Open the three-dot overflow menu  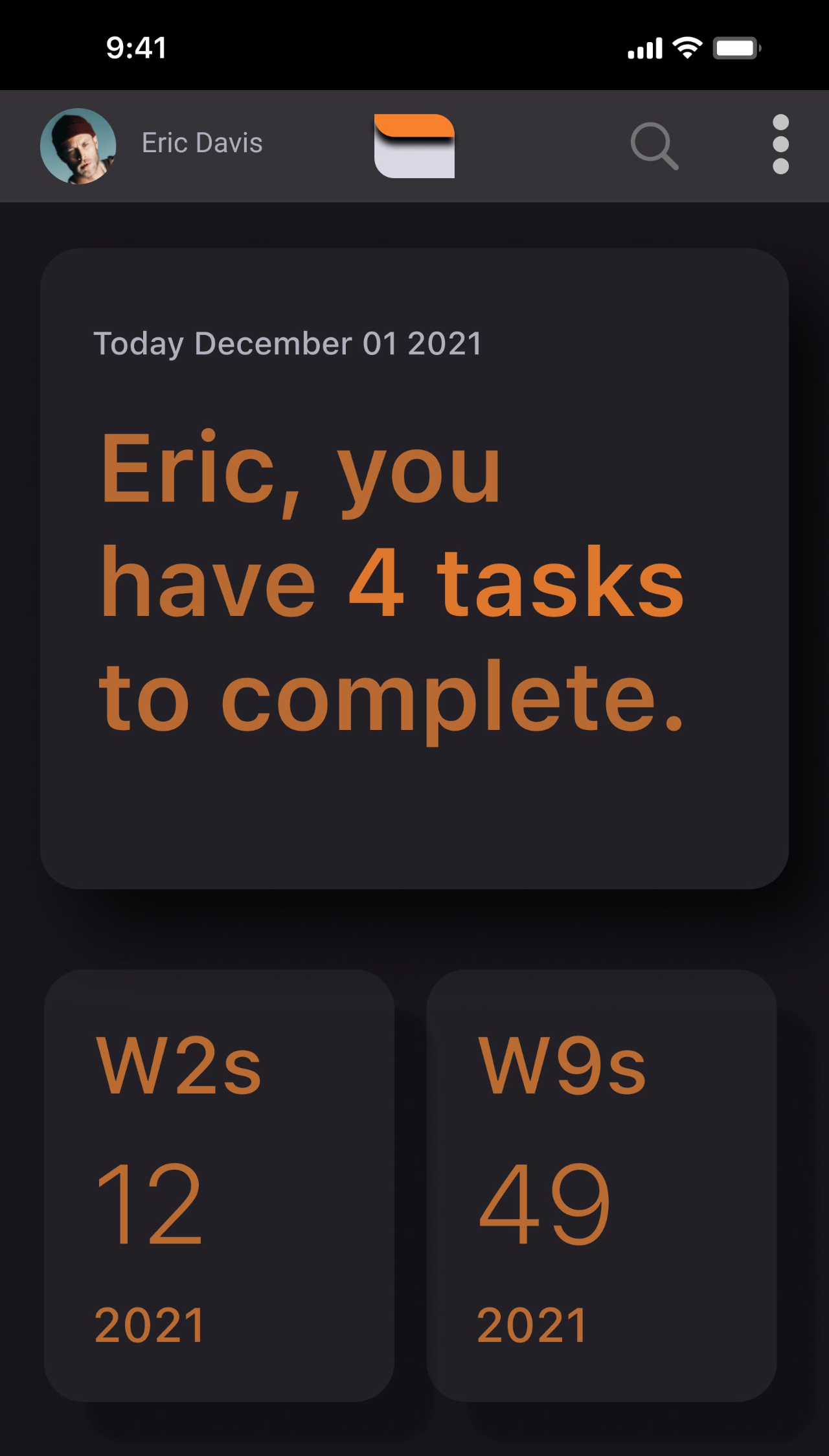click(781, 144)
